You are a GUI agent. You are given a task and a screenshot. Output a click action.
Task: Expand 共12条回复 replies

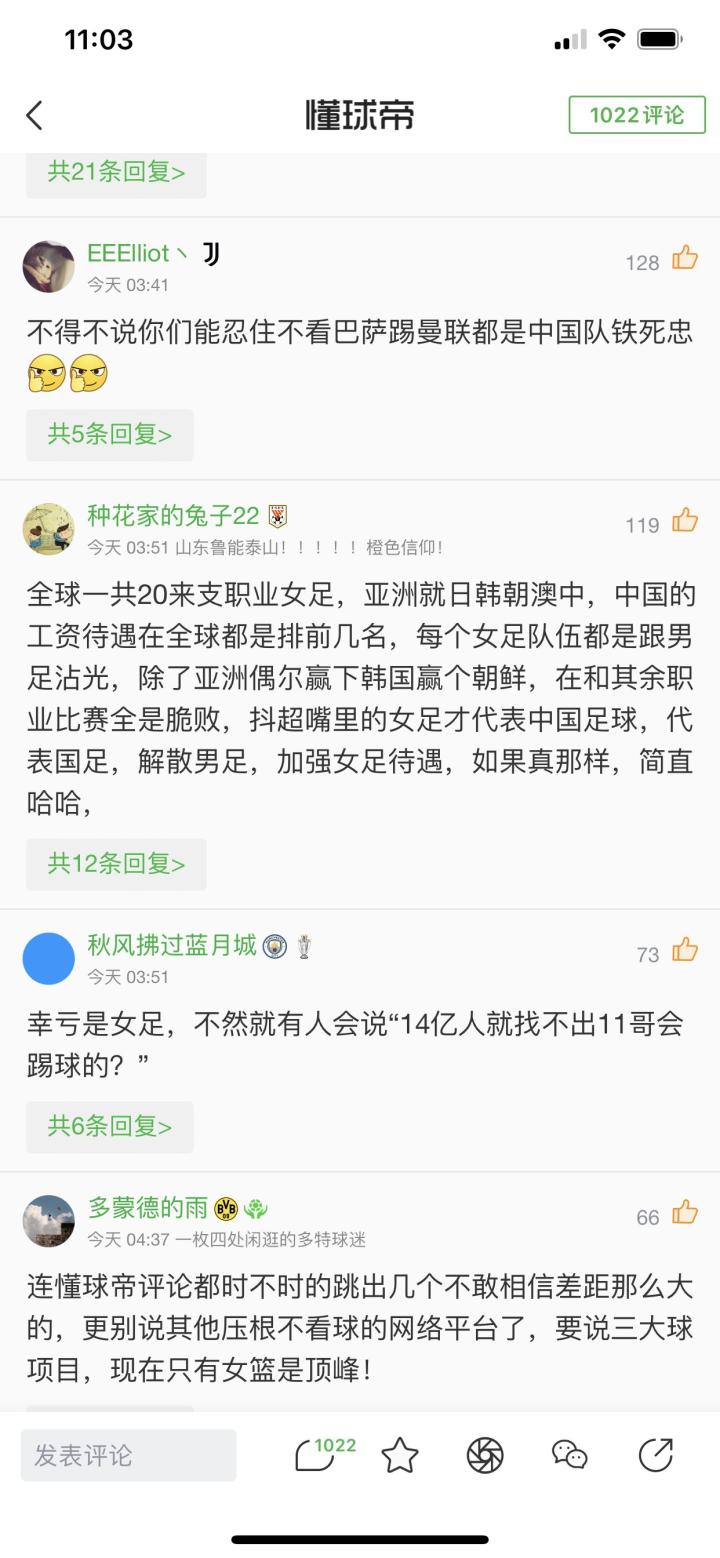[x=116, y=864]
